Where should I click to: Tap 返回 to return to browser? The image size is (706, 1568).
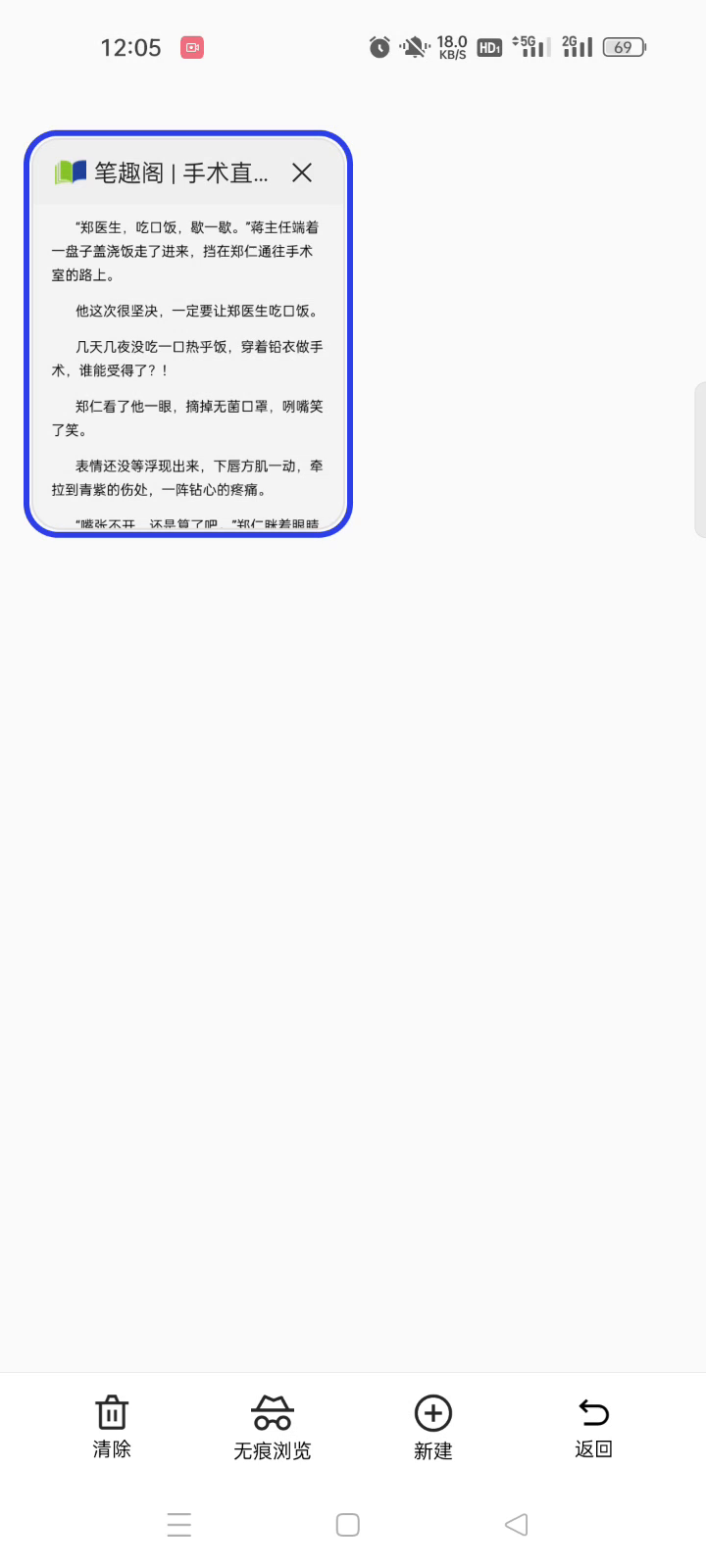tap(594, 1427)
